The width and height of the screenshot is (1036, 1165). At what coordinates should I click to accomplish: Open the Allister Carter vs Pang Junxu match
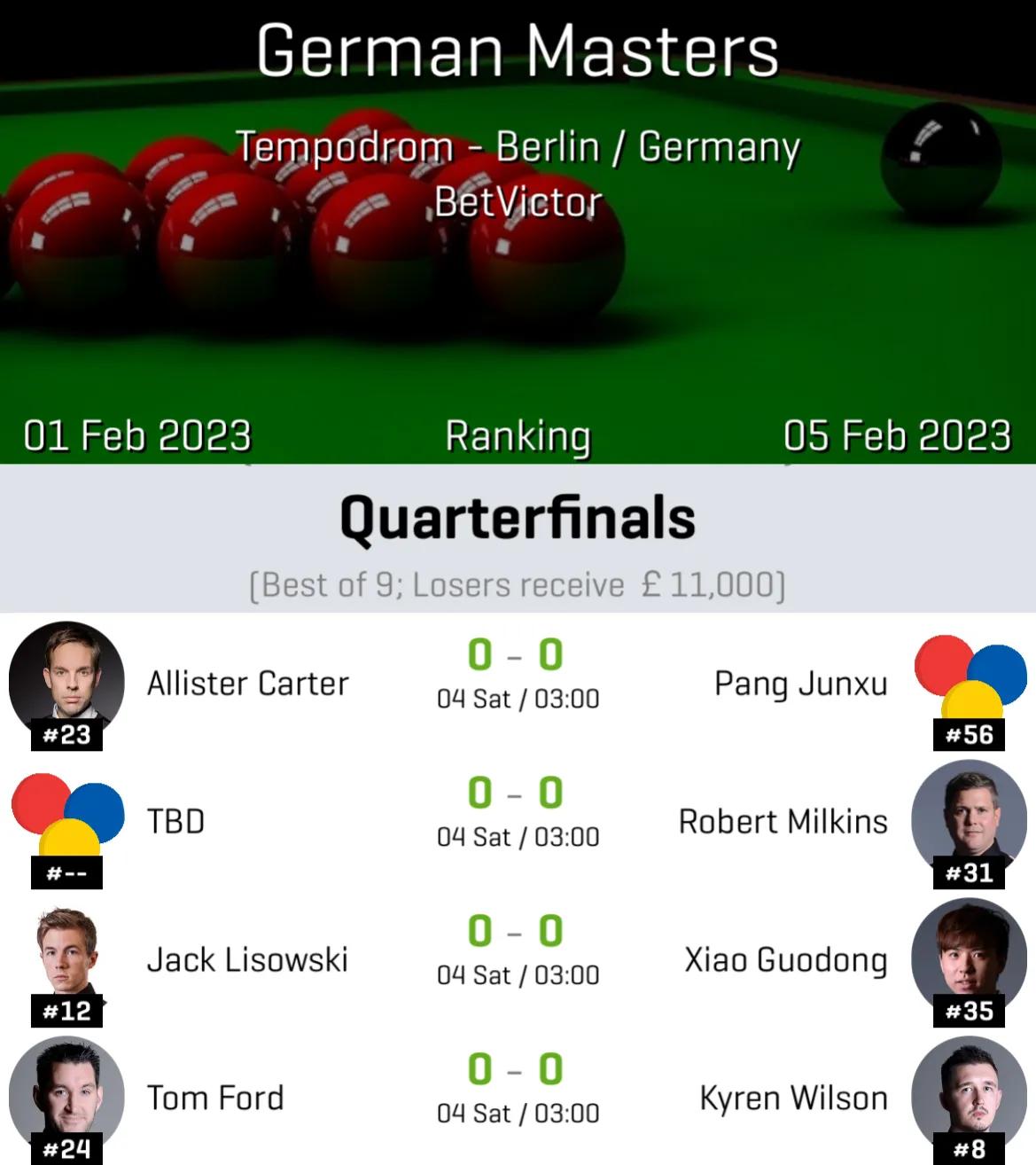[518, 681]
